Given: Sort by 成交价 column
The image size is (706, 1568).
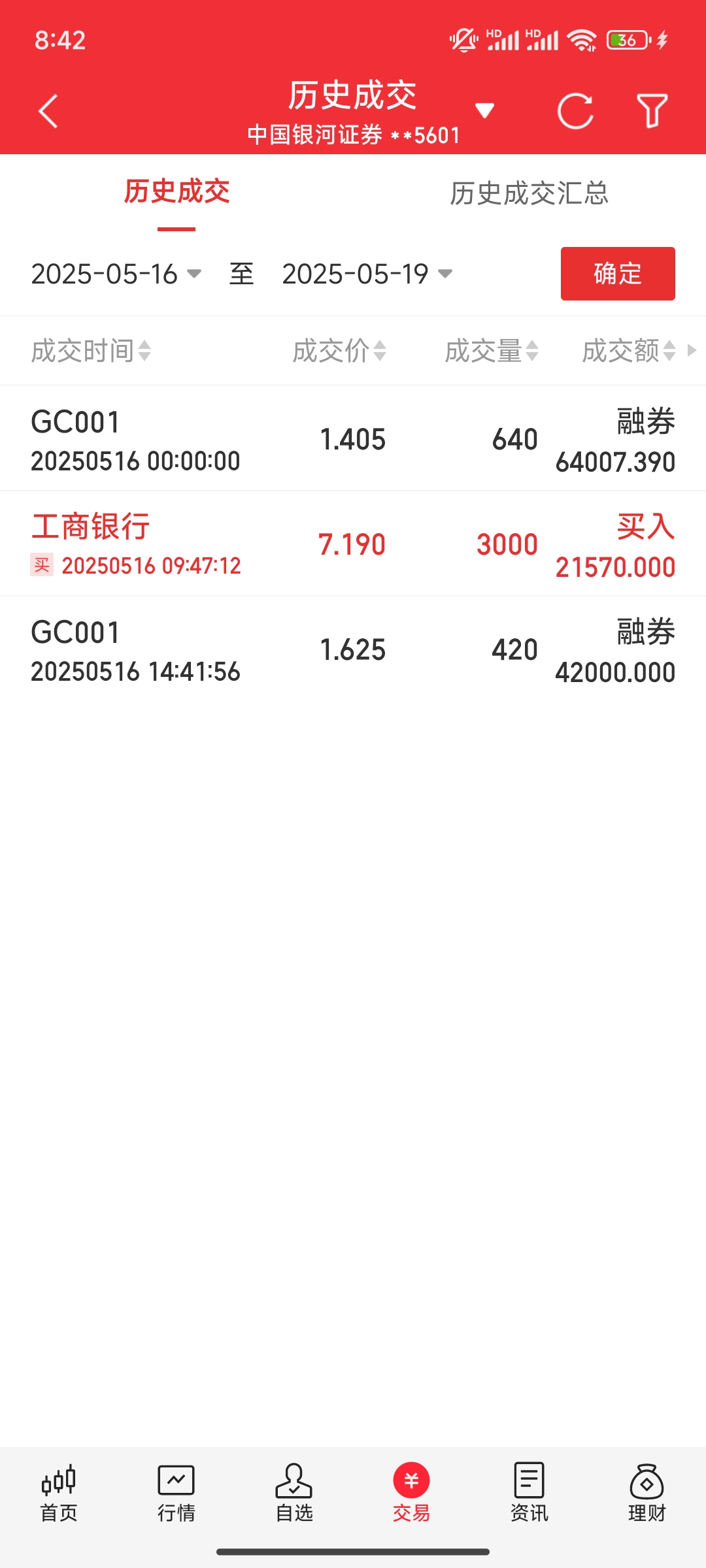Looking at the screenshot, I should click(339, 351).
